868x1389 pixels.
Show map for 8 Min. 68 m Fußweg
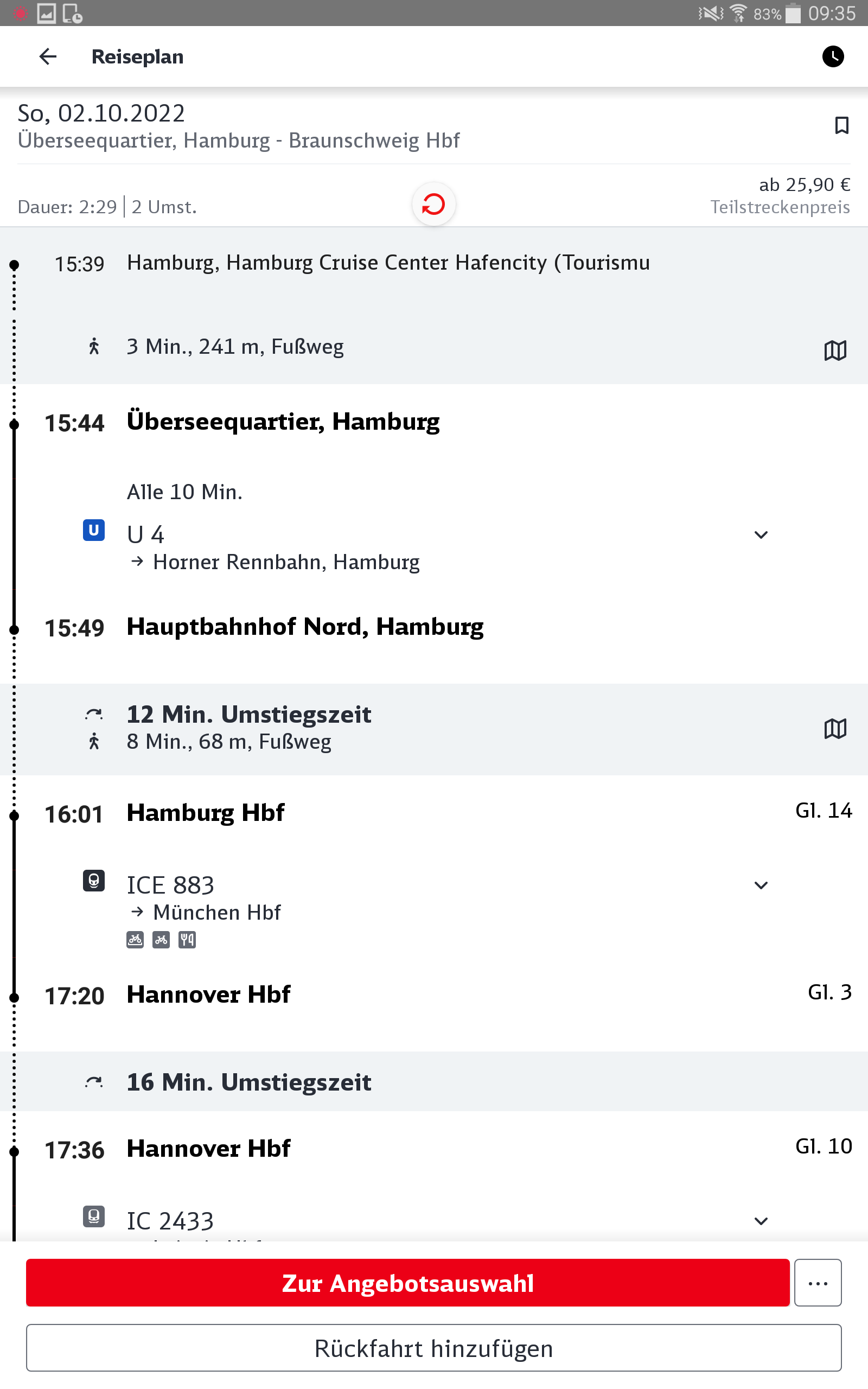(x=835, y=728)
